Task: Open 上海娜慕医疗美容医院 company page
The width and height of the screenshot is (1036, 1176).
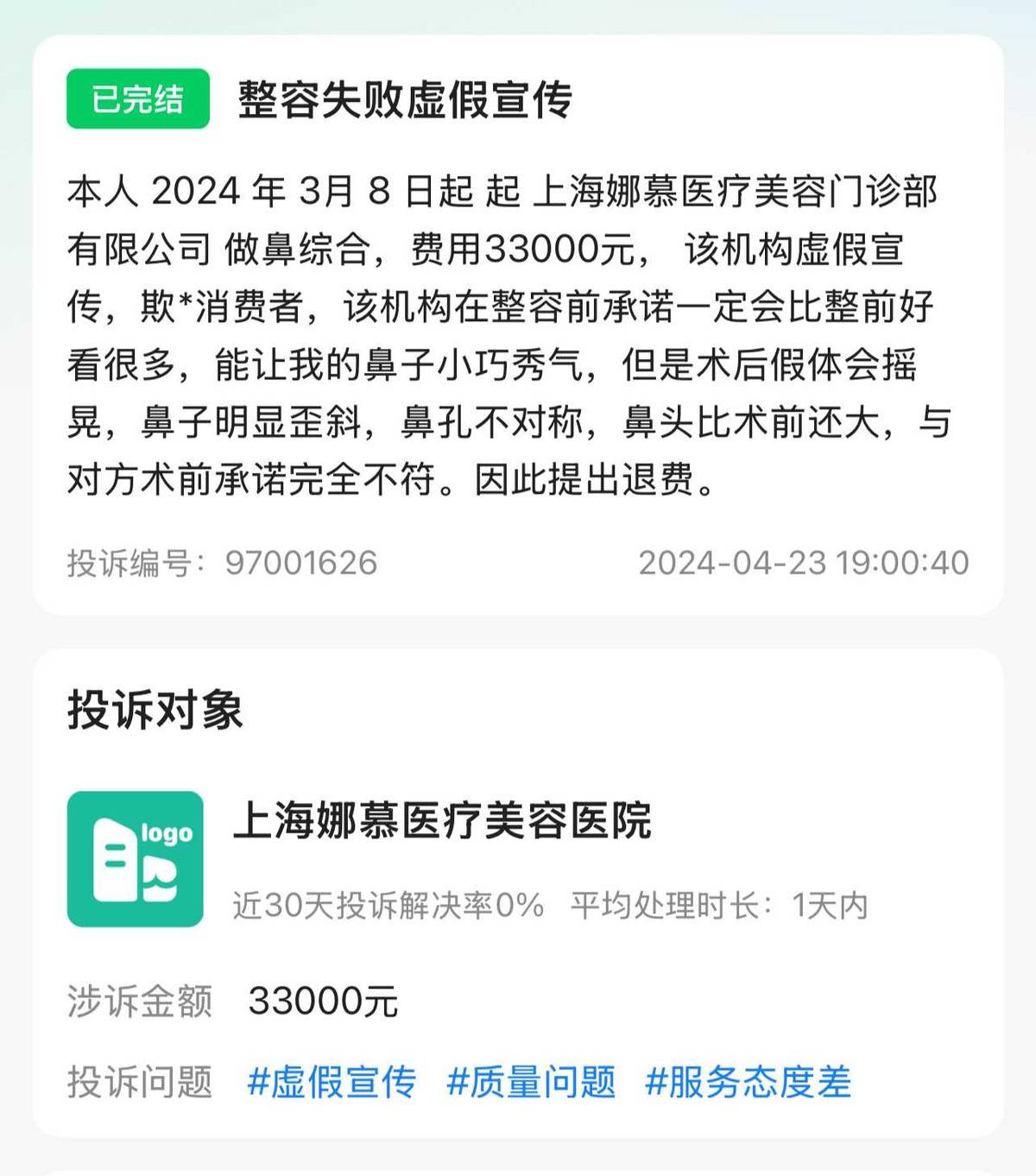Action: click(442, 820)
